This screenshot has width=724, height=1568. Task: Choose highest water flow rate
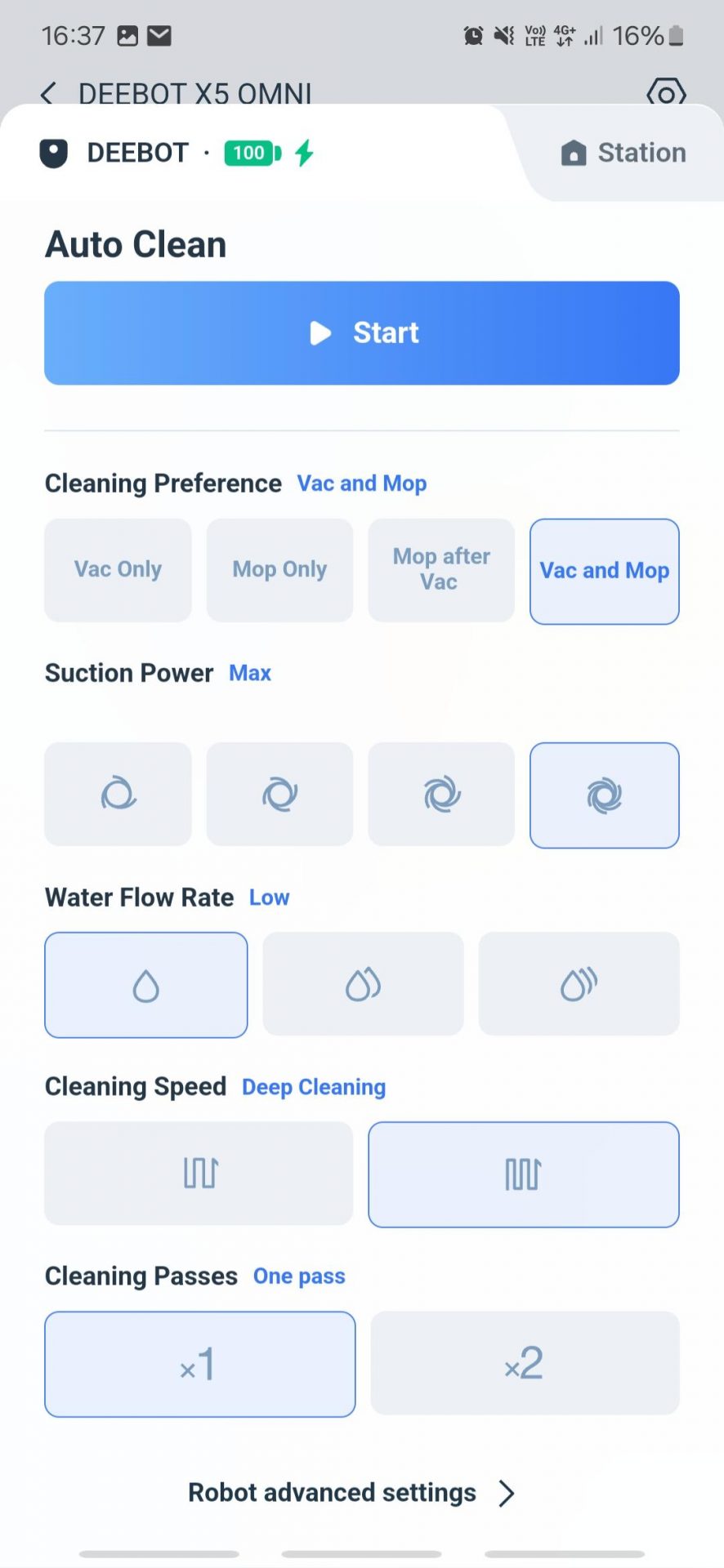579,984
